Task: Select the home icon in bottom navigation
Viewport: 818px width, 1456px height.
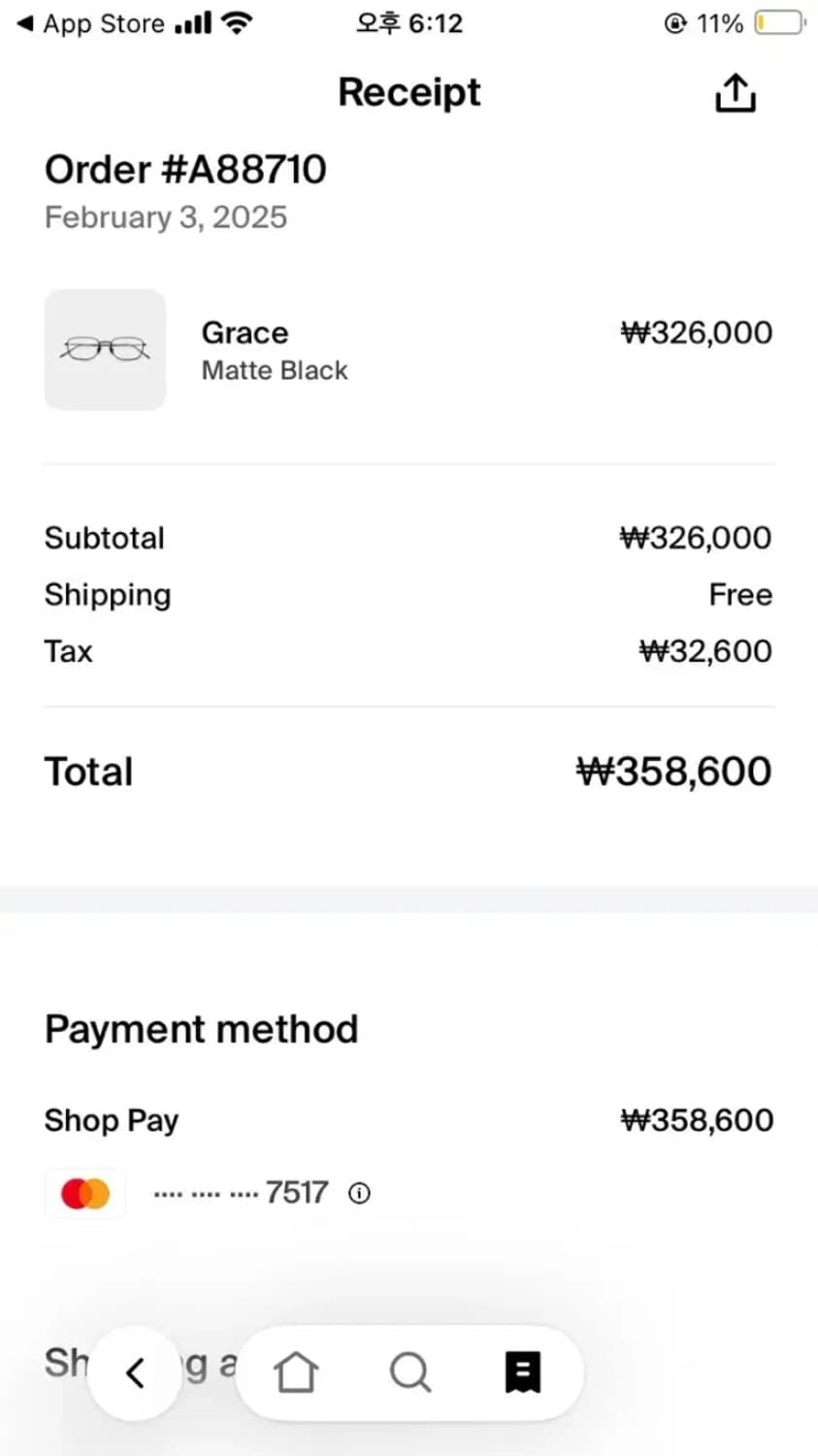Action: pos(296,1373)
